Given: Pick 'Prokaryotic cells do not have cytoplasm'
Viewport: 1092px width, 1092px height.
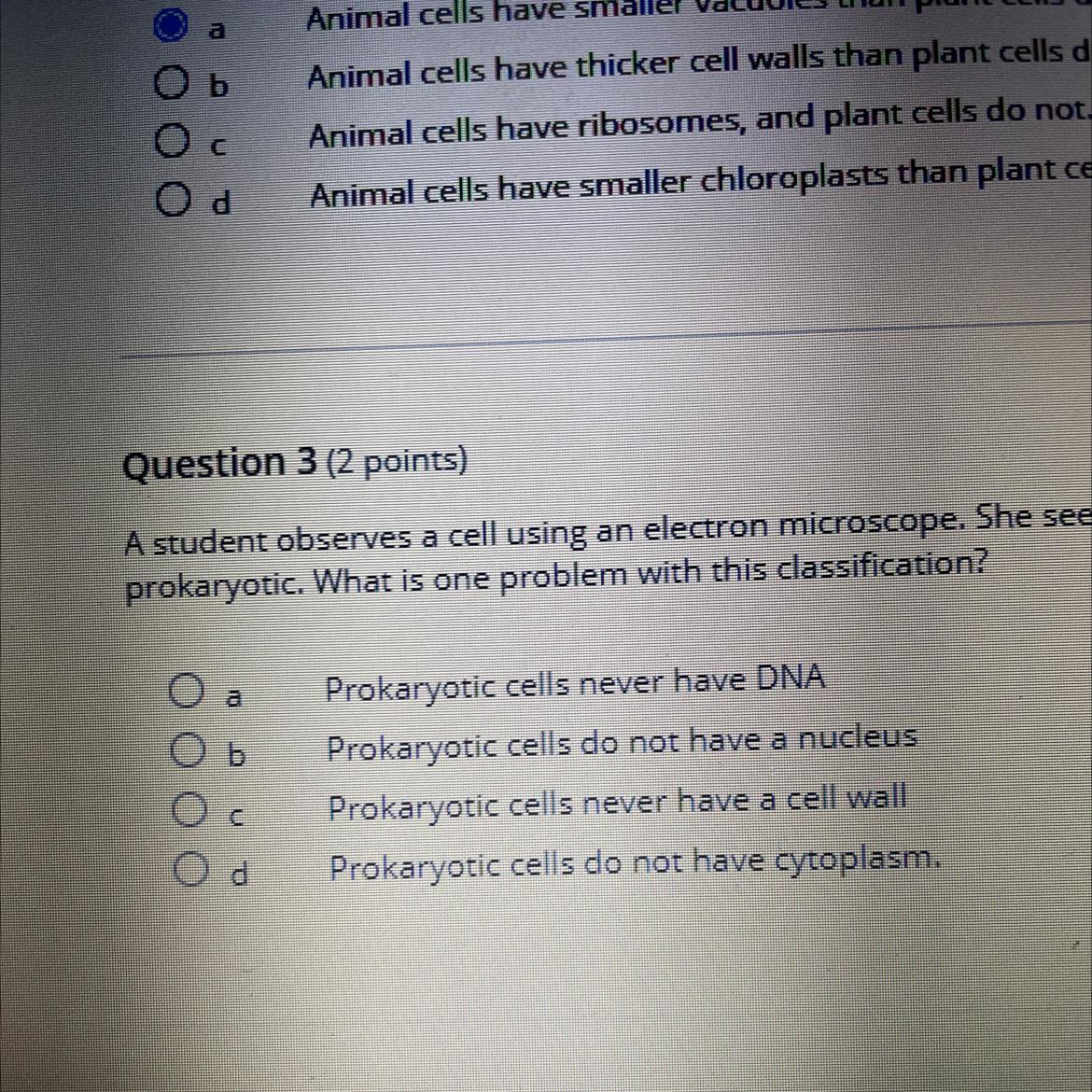Looking at the screenshot, I should (x=189, y=870).
